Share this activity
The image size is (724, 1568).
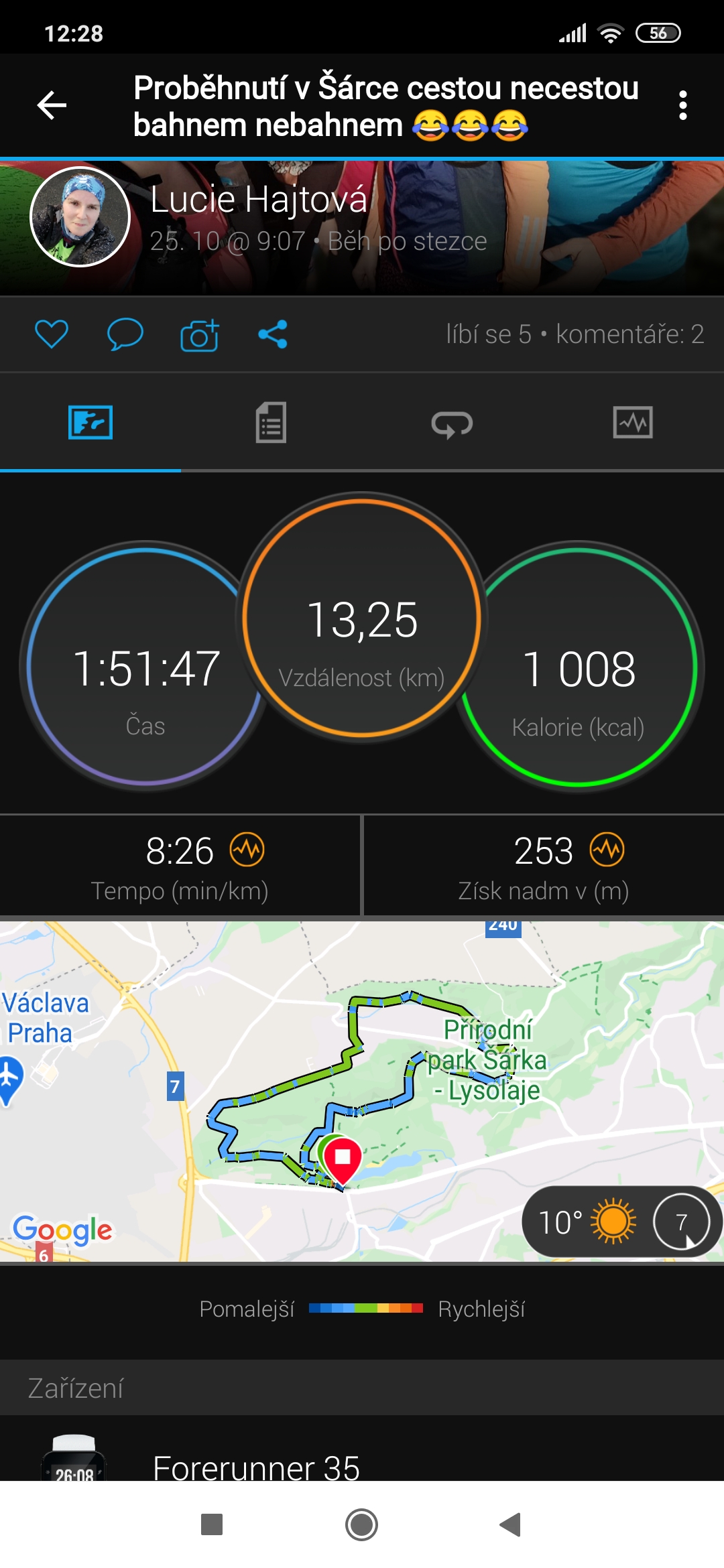pos(273,334)
